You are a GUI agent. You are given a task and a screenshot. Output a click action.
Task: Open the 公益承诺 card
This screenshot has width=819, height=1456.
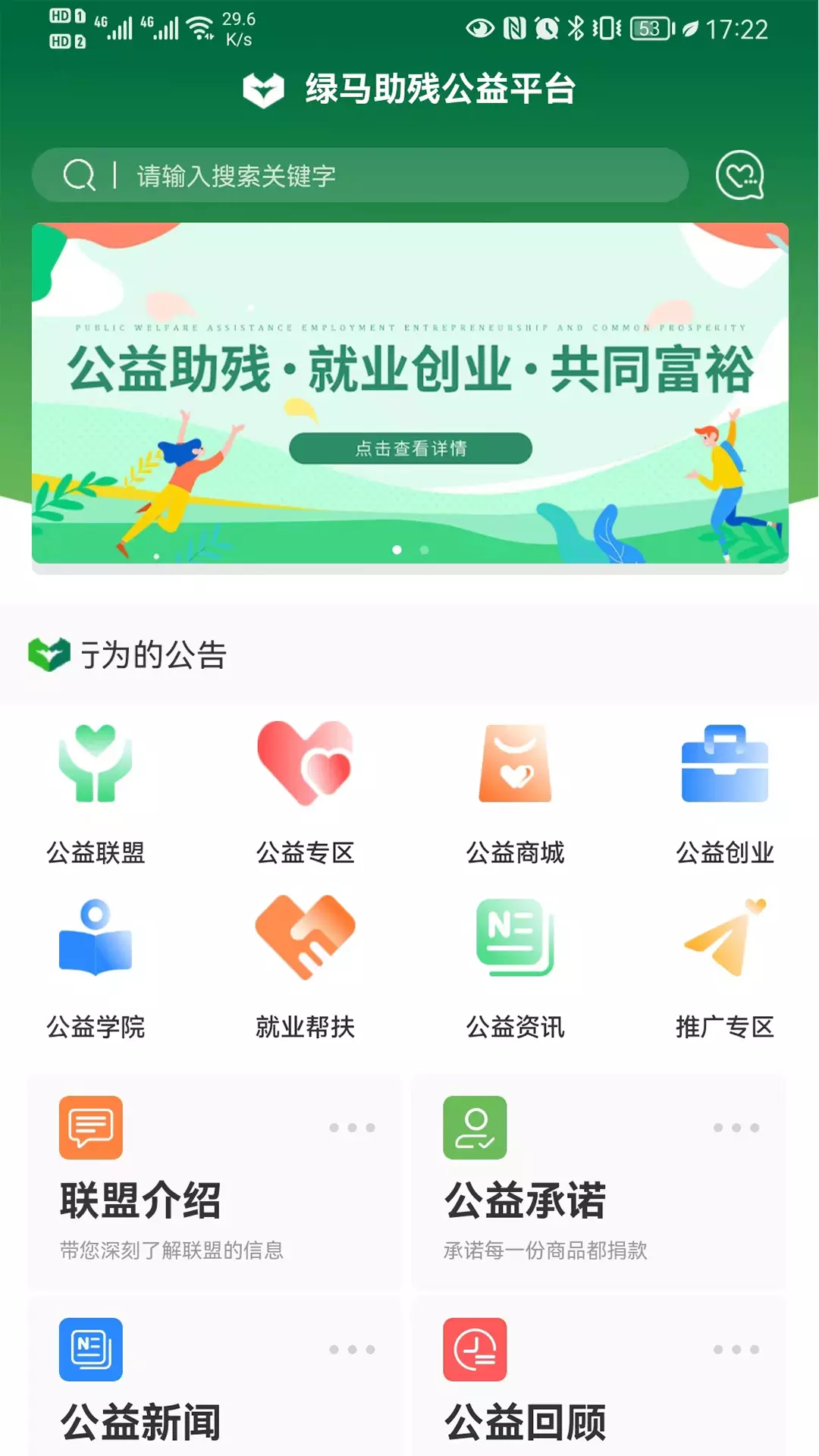click(x=598, y=1181)
